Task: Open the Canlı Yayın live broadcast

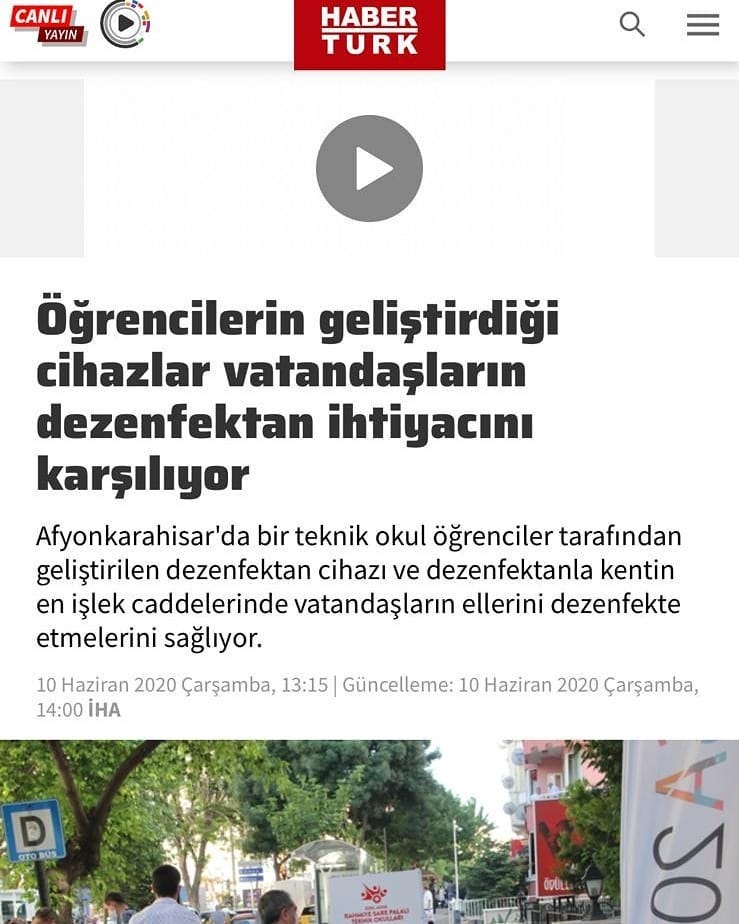Action: [x=48, y=24]
